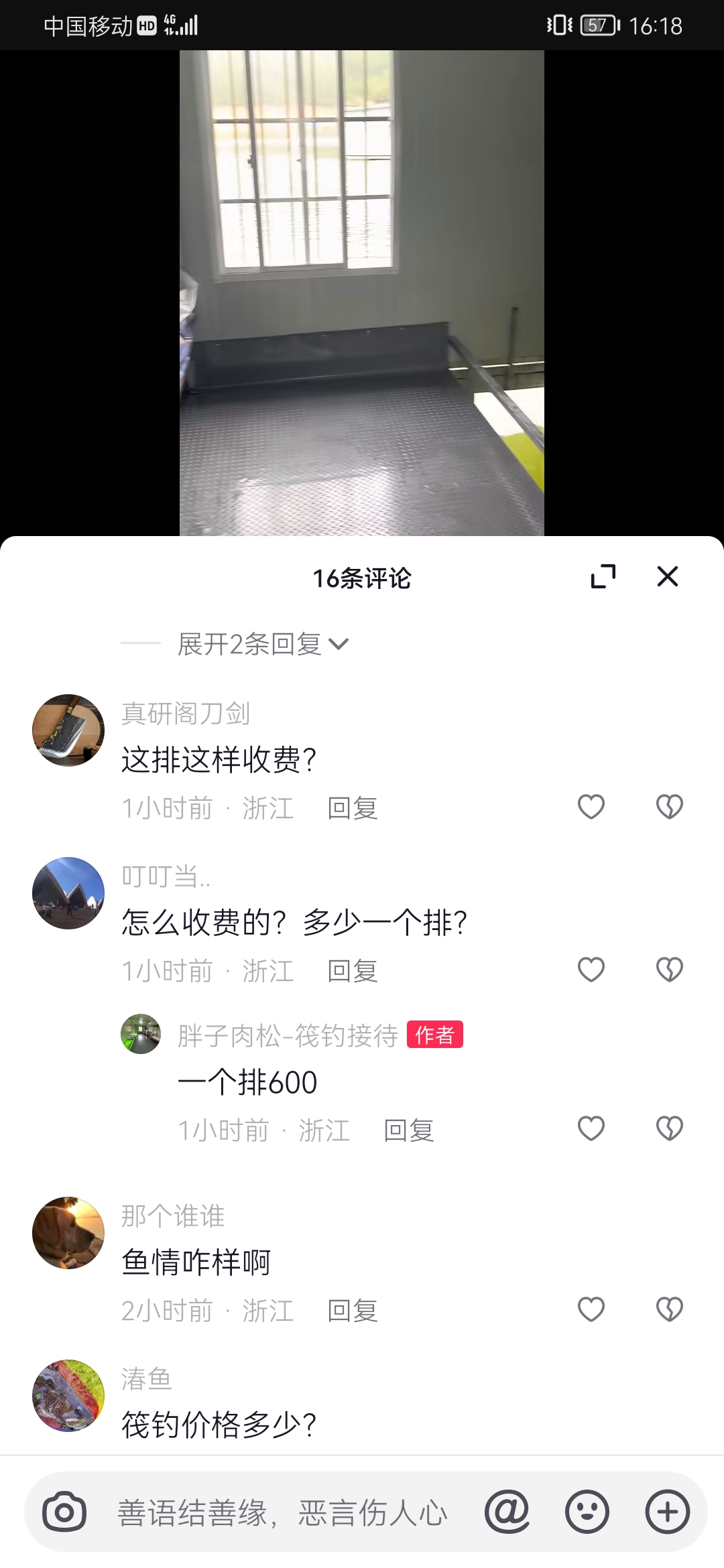Expand 展开2条回复 replies
The width and height of the screenshot is (724, 1568).
263,644
